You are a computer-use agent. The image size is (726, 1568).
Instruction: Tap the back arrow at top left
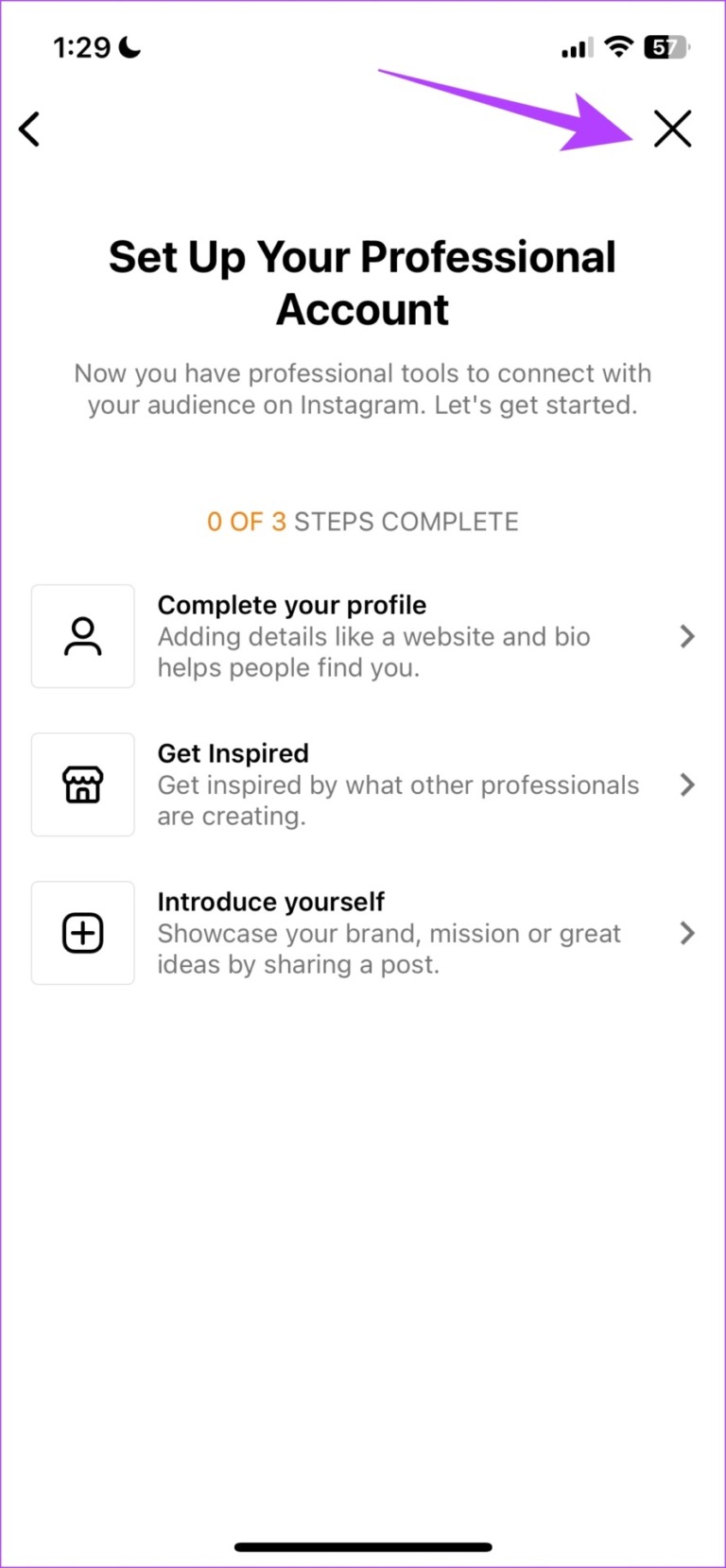(x=29, y=129)
